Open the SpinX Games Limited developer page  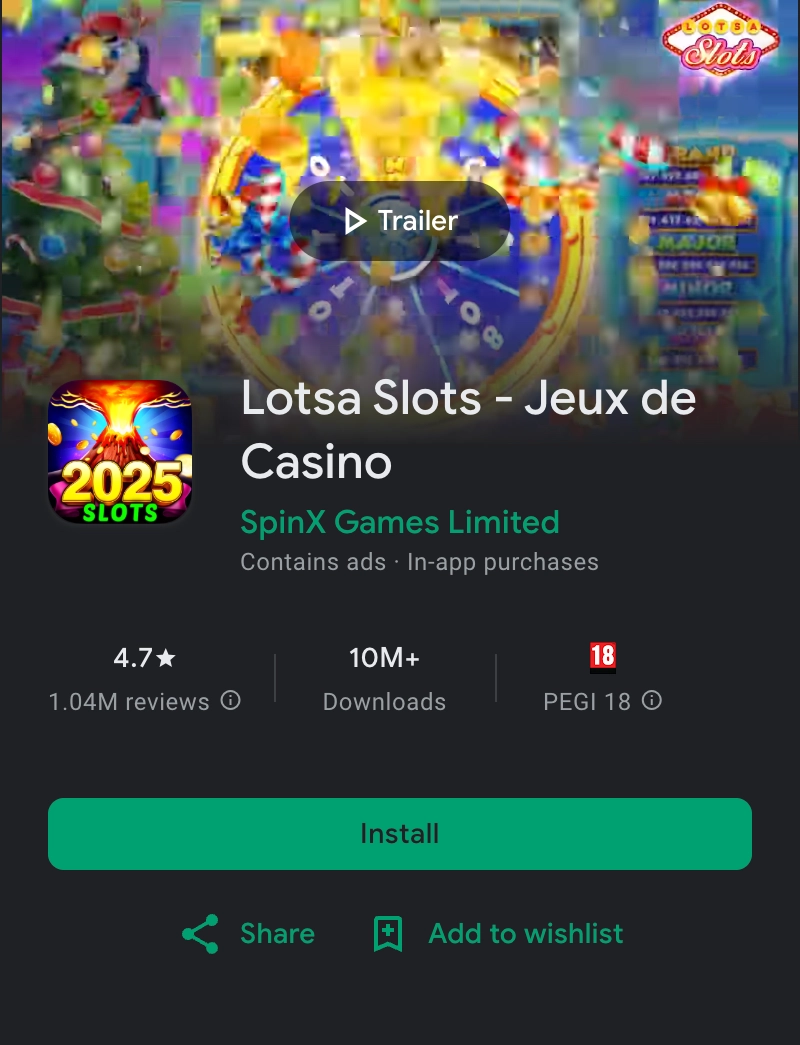coord(399,522)
